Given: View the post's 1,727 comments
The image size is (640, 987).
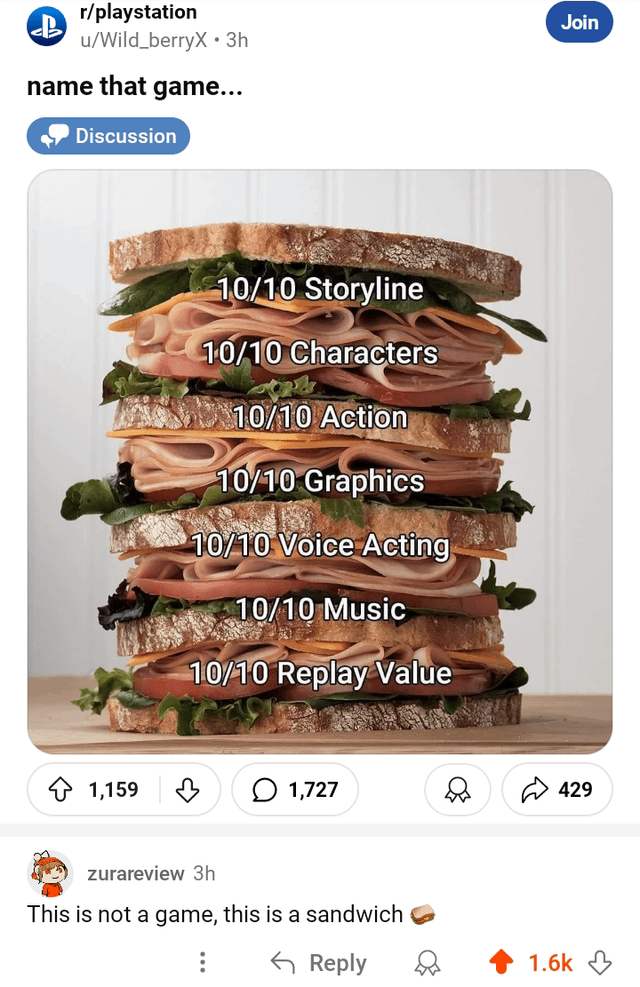Looking at the screenshot, I should tap(294, 790).
